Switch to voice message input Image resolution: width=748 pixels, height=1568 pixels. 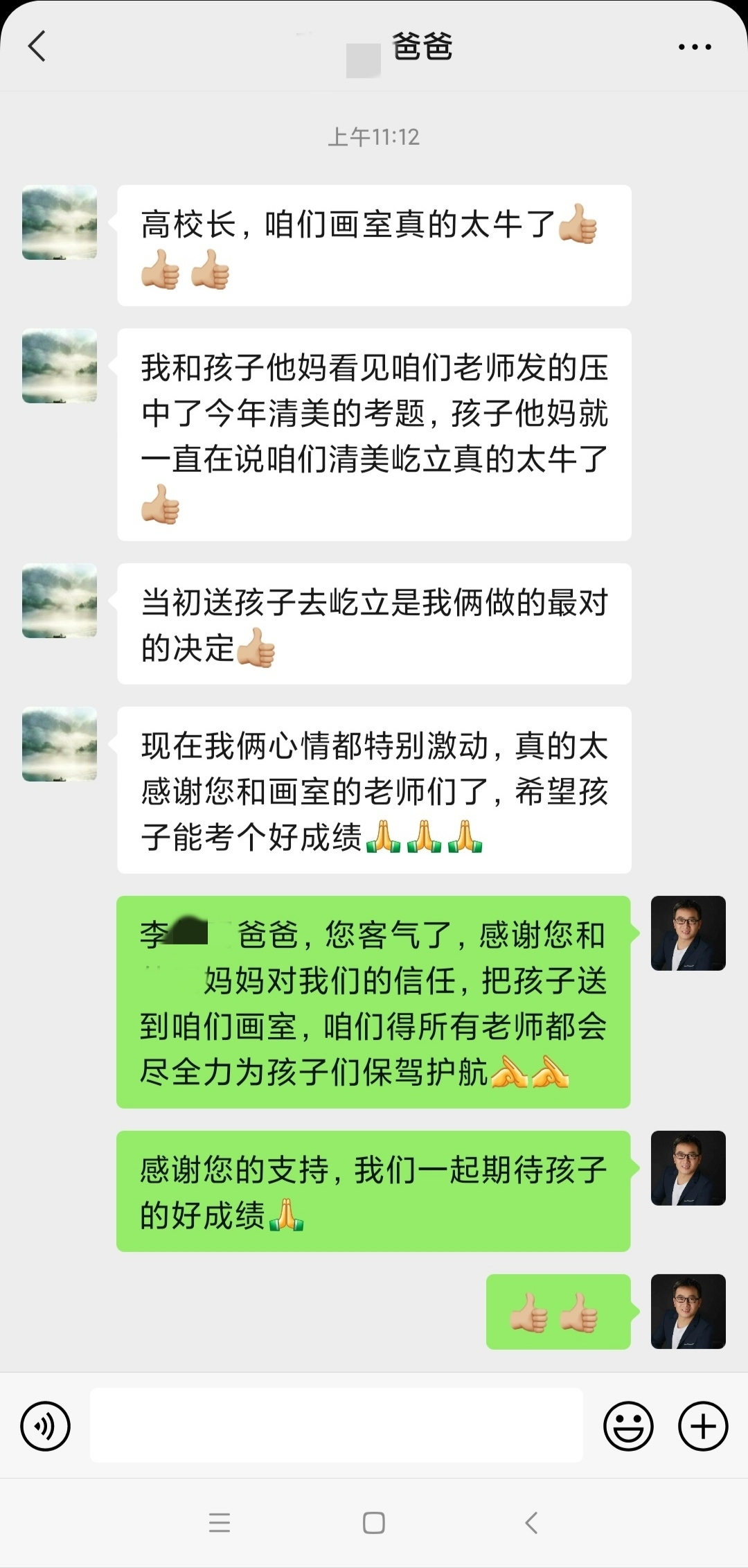[46, 1426]
